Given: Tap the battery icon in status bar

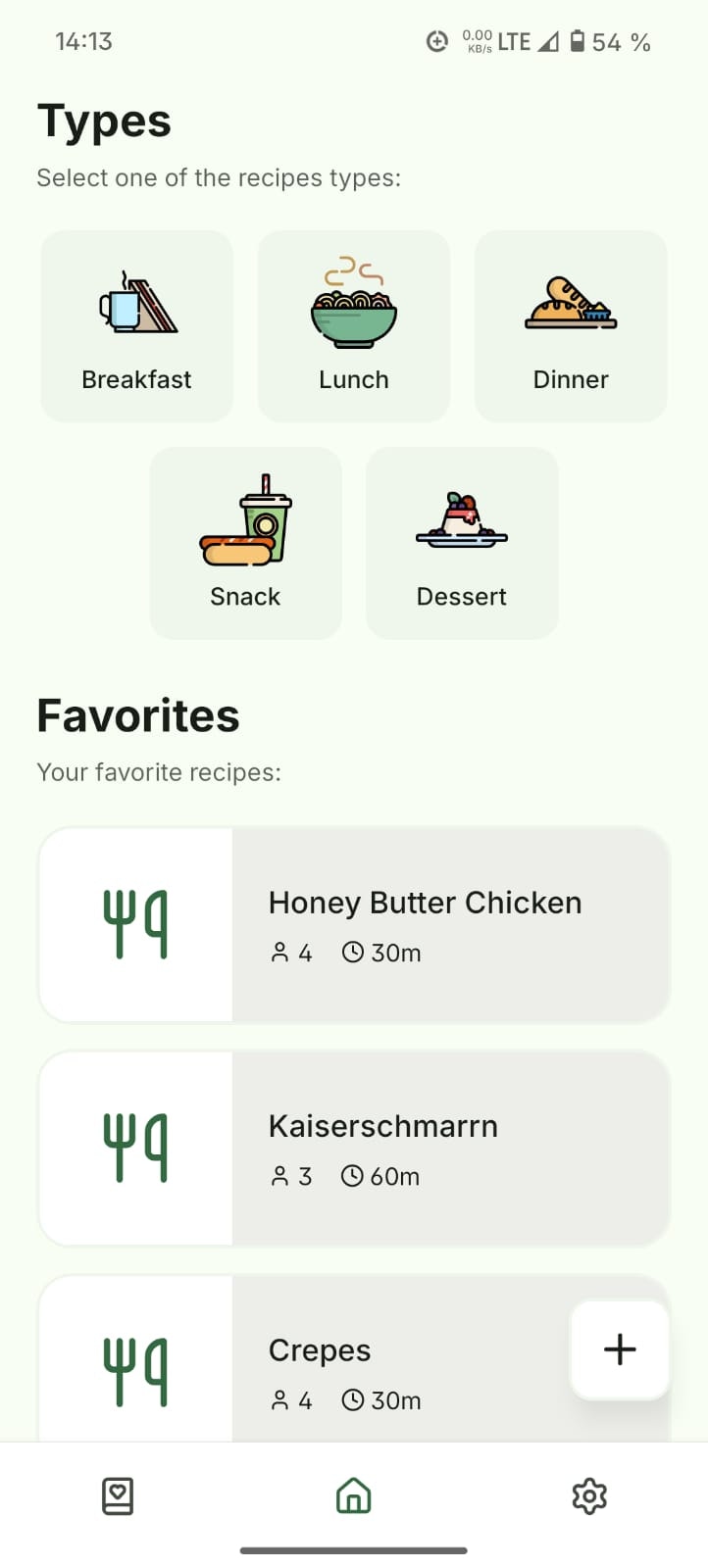Looking at the screenshot, I should click(579, 41).
